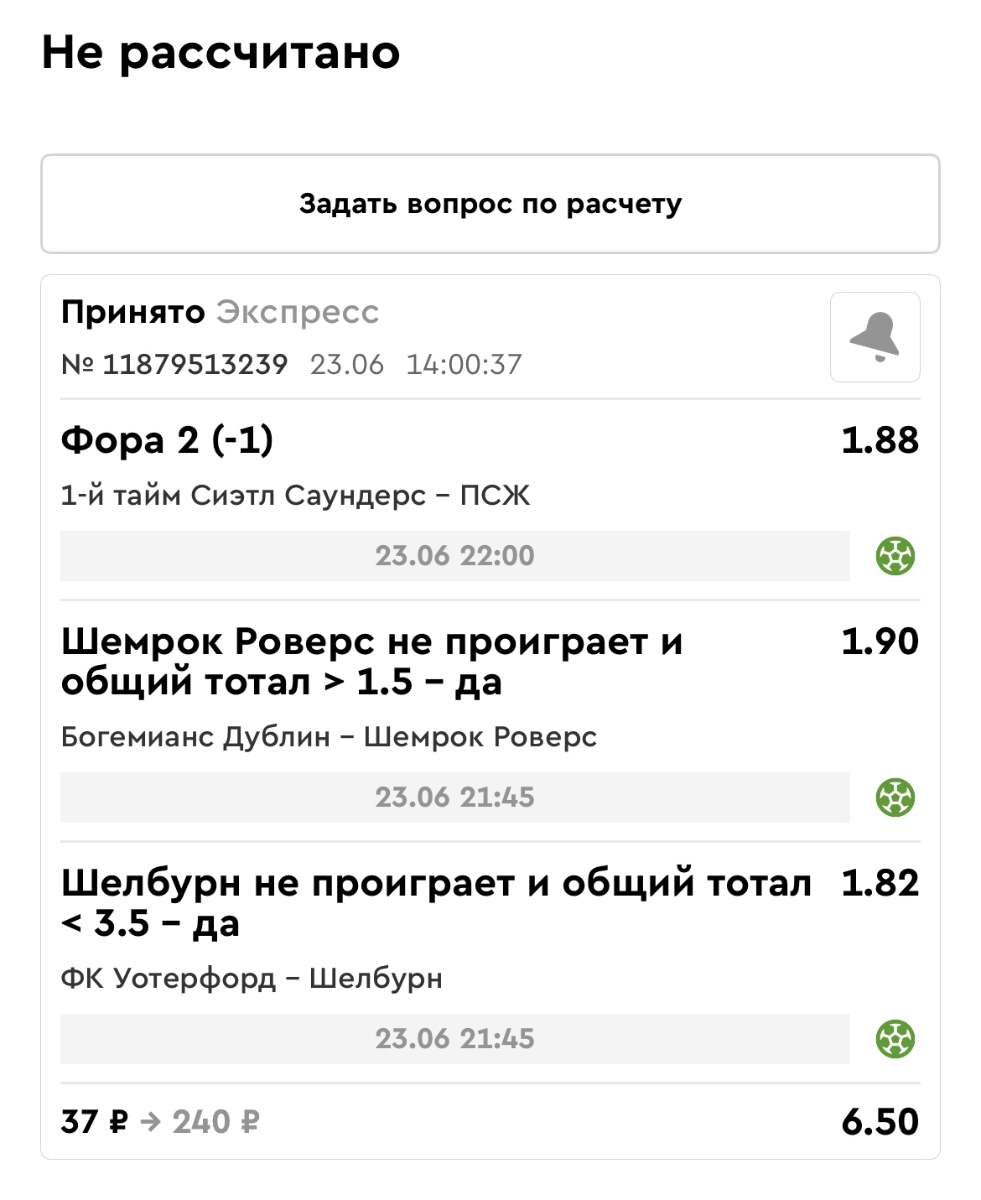Open the Богемианс Дублин – Шемрок Роверс match
This screenshot has height=1200, width=981.
(329, 738)
